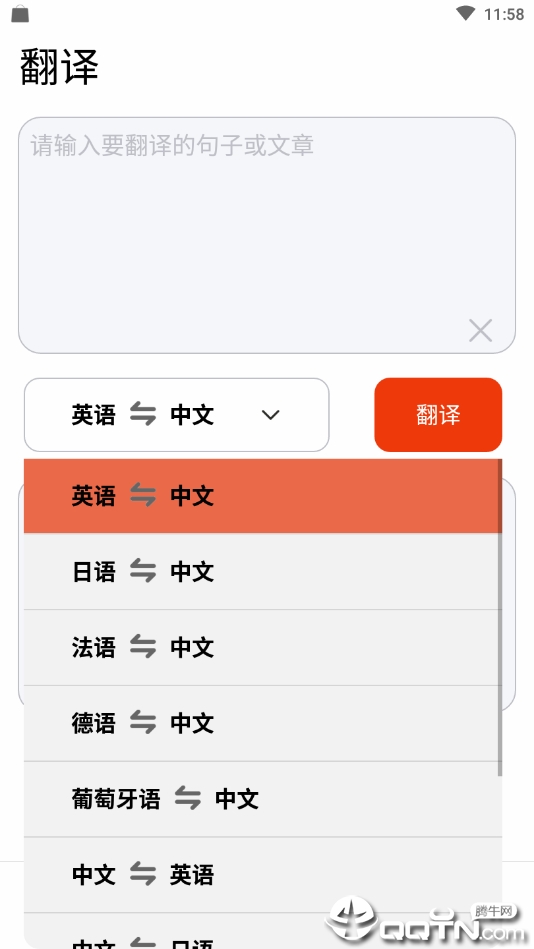Screen dimensions: 534x949
Task: Pick the 法语 ⇋ 中文 option
Action: pyautogui.click(x=263, y=648)
